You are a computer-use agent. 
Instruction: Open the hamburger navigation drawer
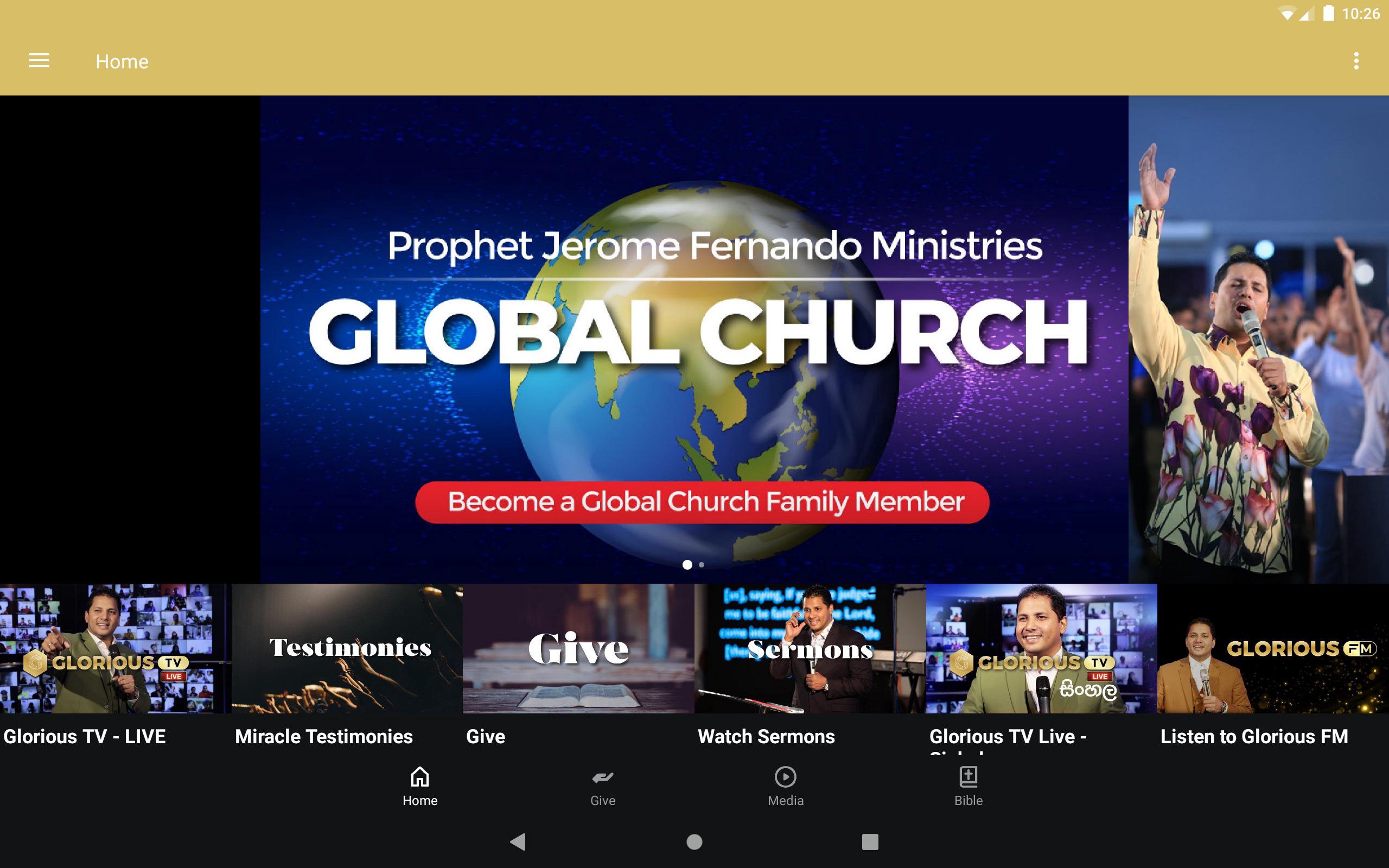click(x=39, y=61)
